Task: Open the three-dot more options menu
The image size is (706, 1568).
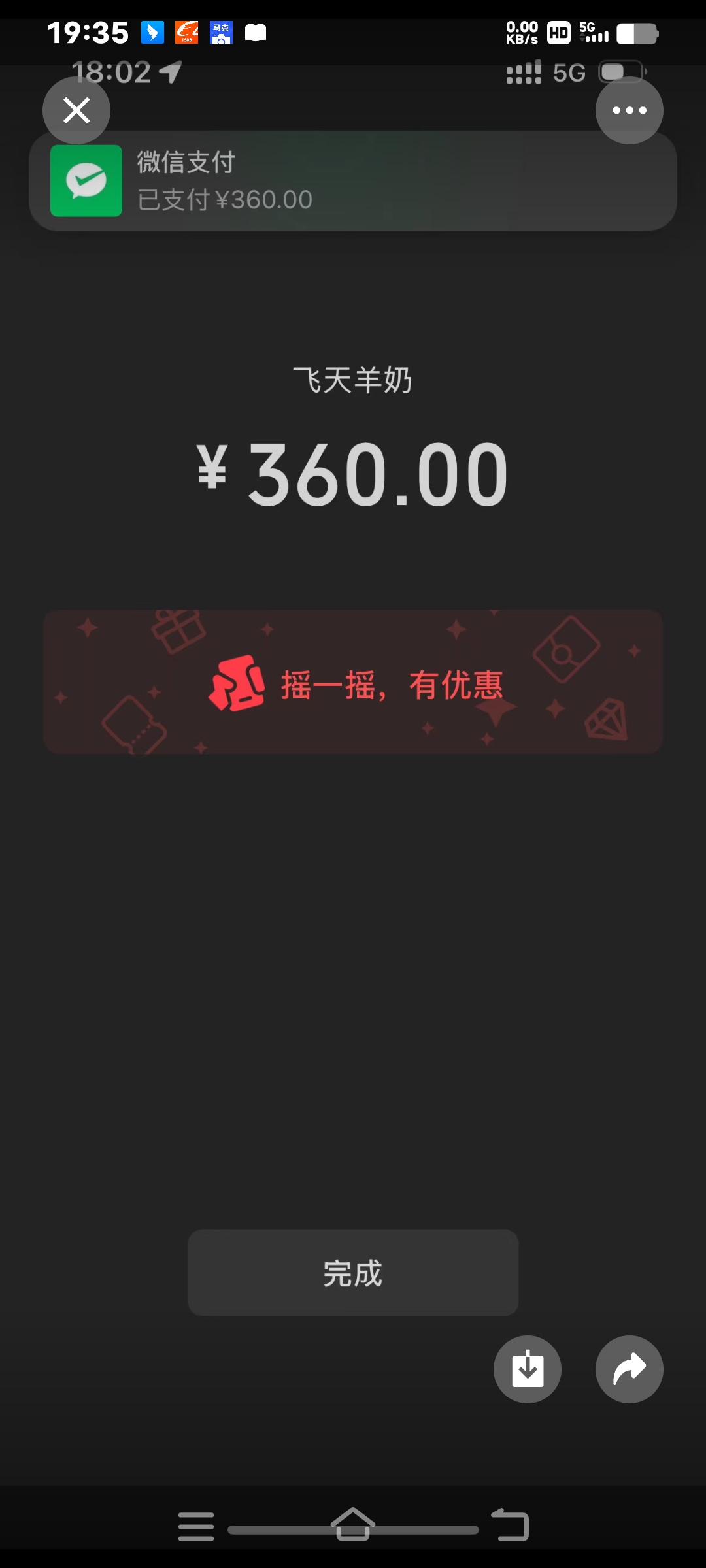Action: [629, 110]
